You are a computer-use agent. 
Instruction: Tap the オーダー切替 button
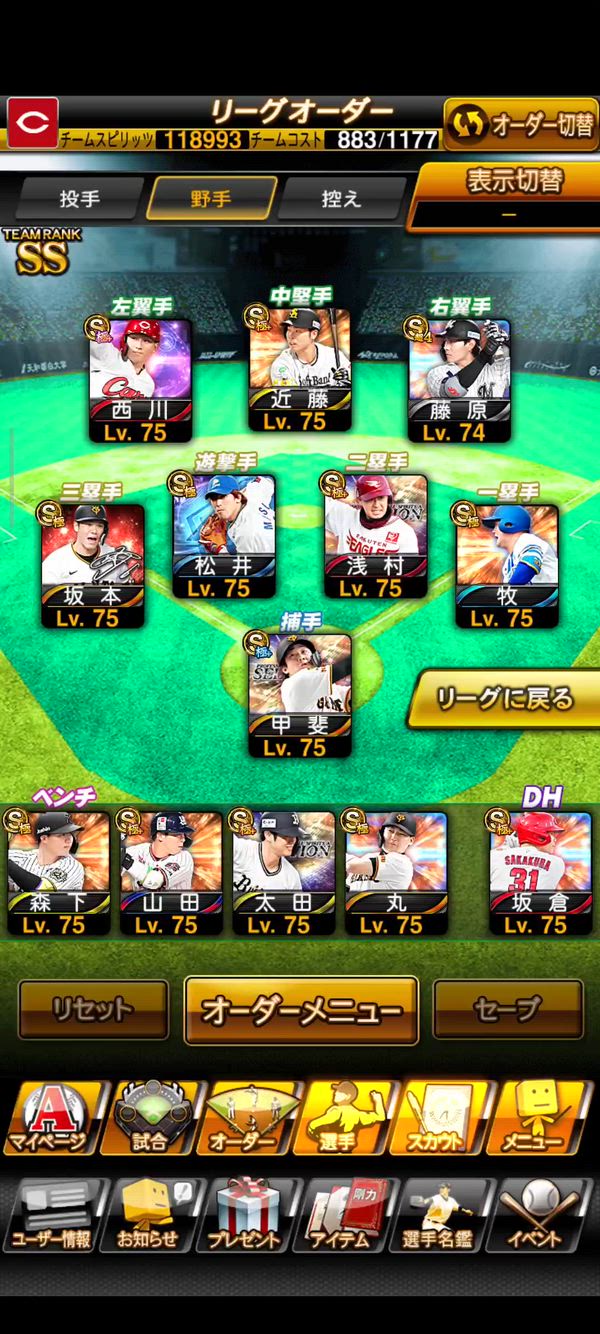click(x=521, y=125)
